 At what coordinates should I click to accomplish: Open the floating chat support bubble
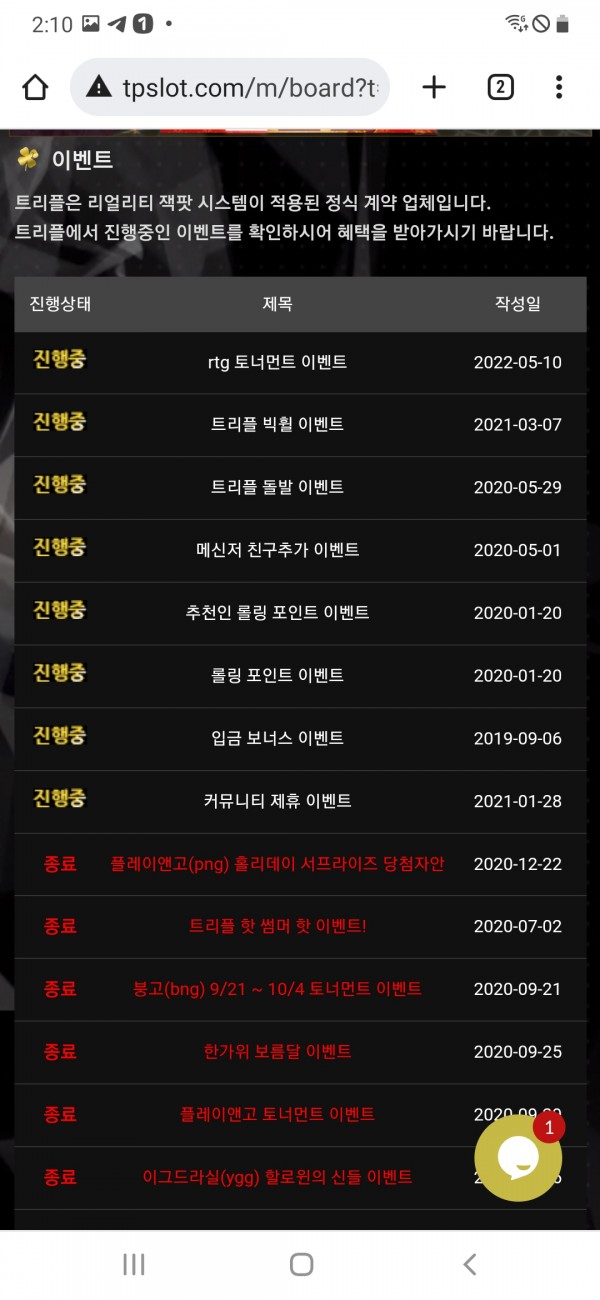tap(517, 1158)
